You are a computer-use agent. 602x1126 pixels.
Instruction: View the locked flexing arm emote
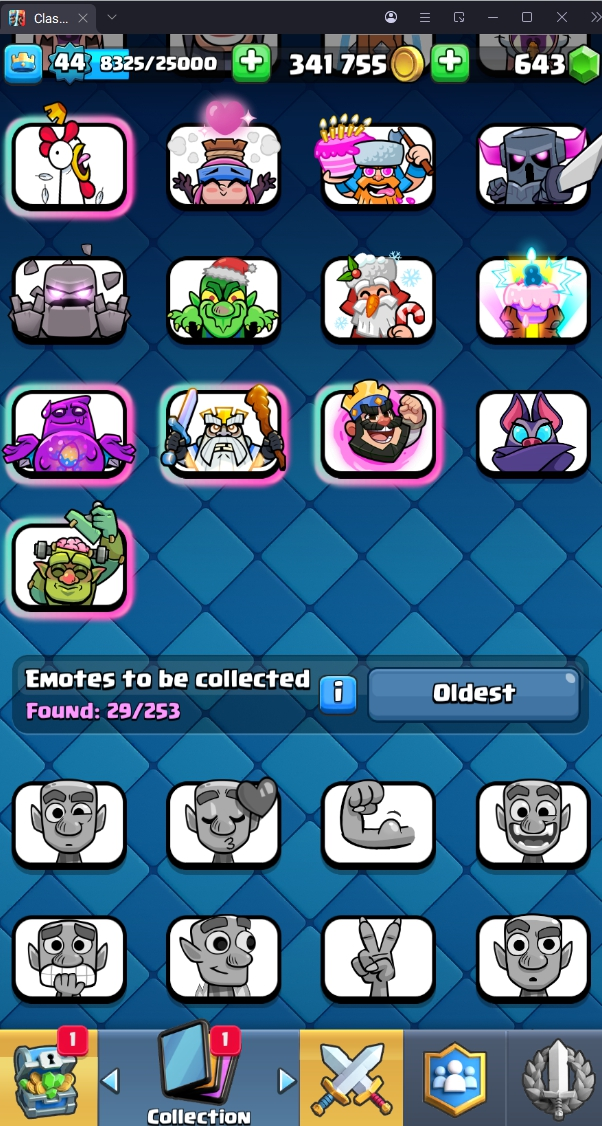coord(378,823)
